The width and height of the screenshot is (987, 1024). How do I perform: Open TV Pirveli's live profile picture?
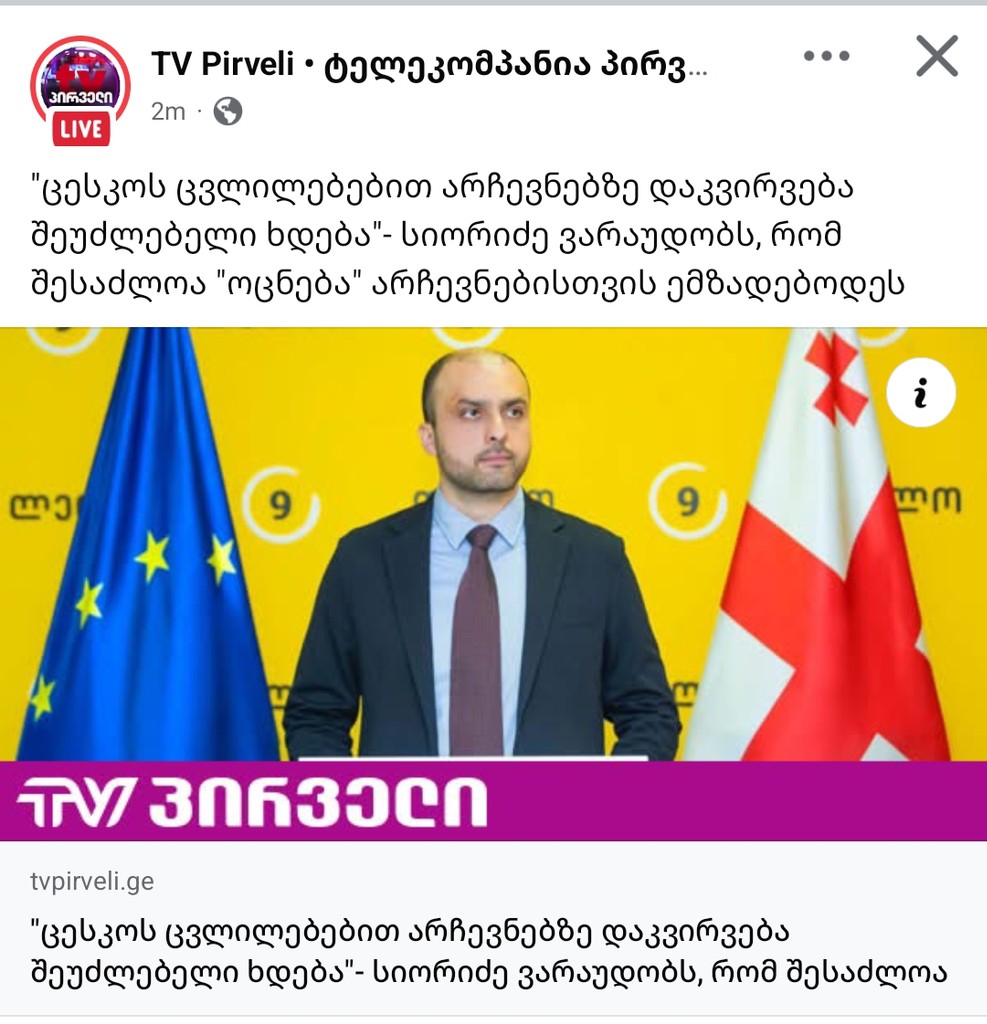click(80, 90)
